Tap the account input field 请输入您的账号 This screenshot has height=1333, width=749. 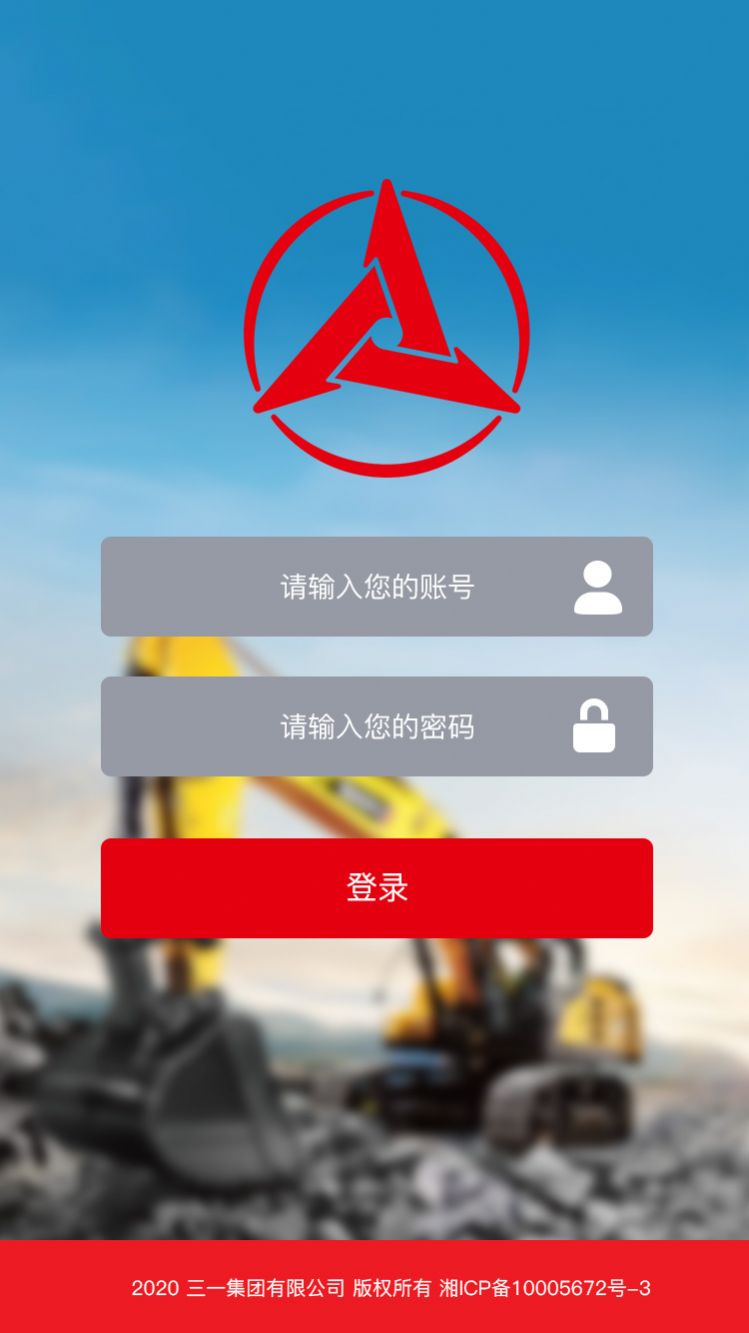click(376, 586)
